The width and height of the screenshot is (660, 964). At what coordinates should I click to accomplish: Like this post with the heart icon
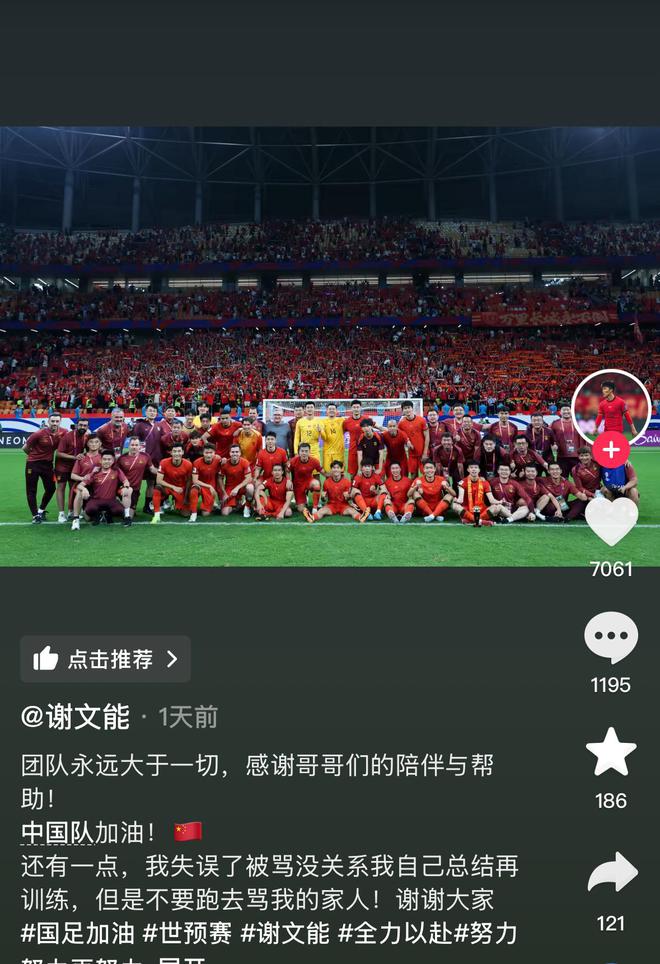tap(611, 521)
